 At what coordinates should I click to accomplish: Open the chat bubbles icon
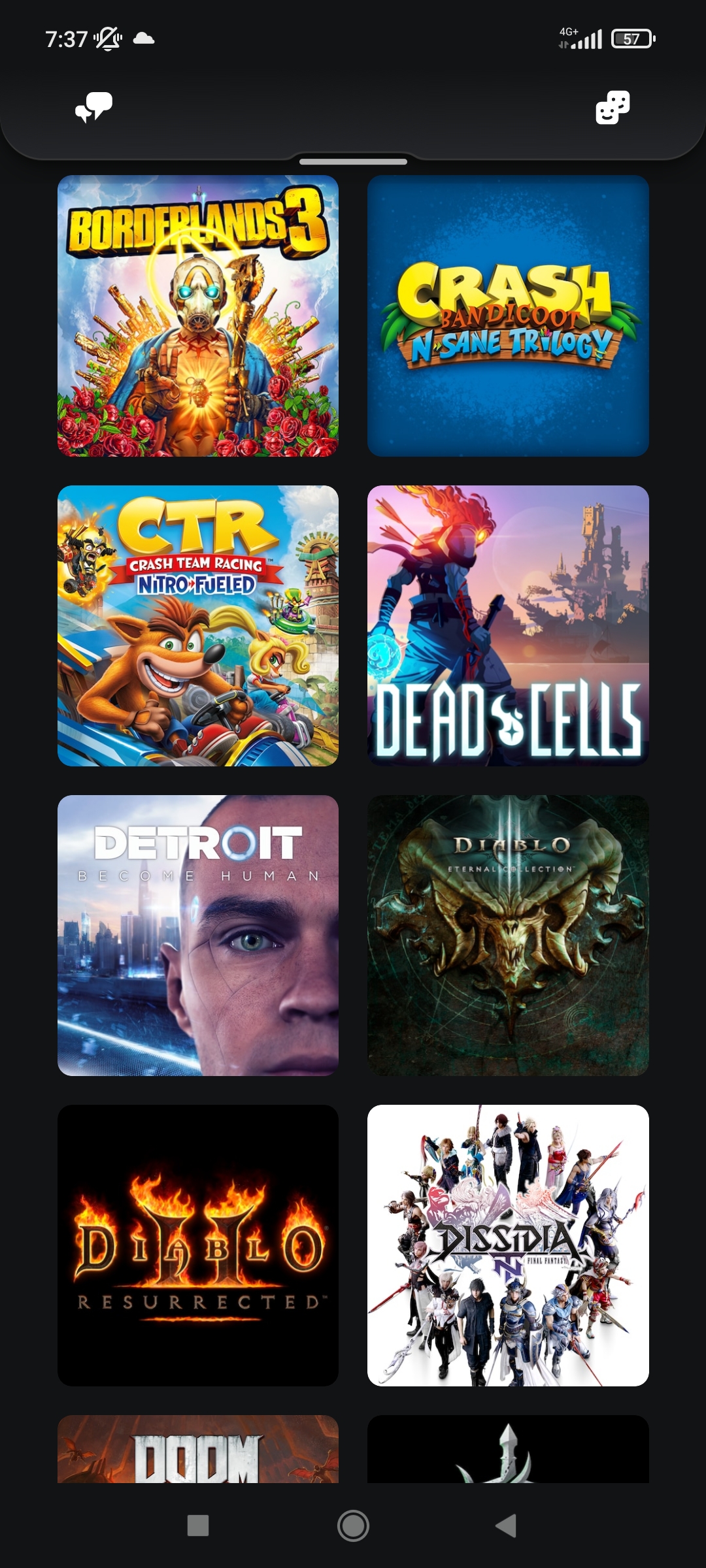point(93,107)
